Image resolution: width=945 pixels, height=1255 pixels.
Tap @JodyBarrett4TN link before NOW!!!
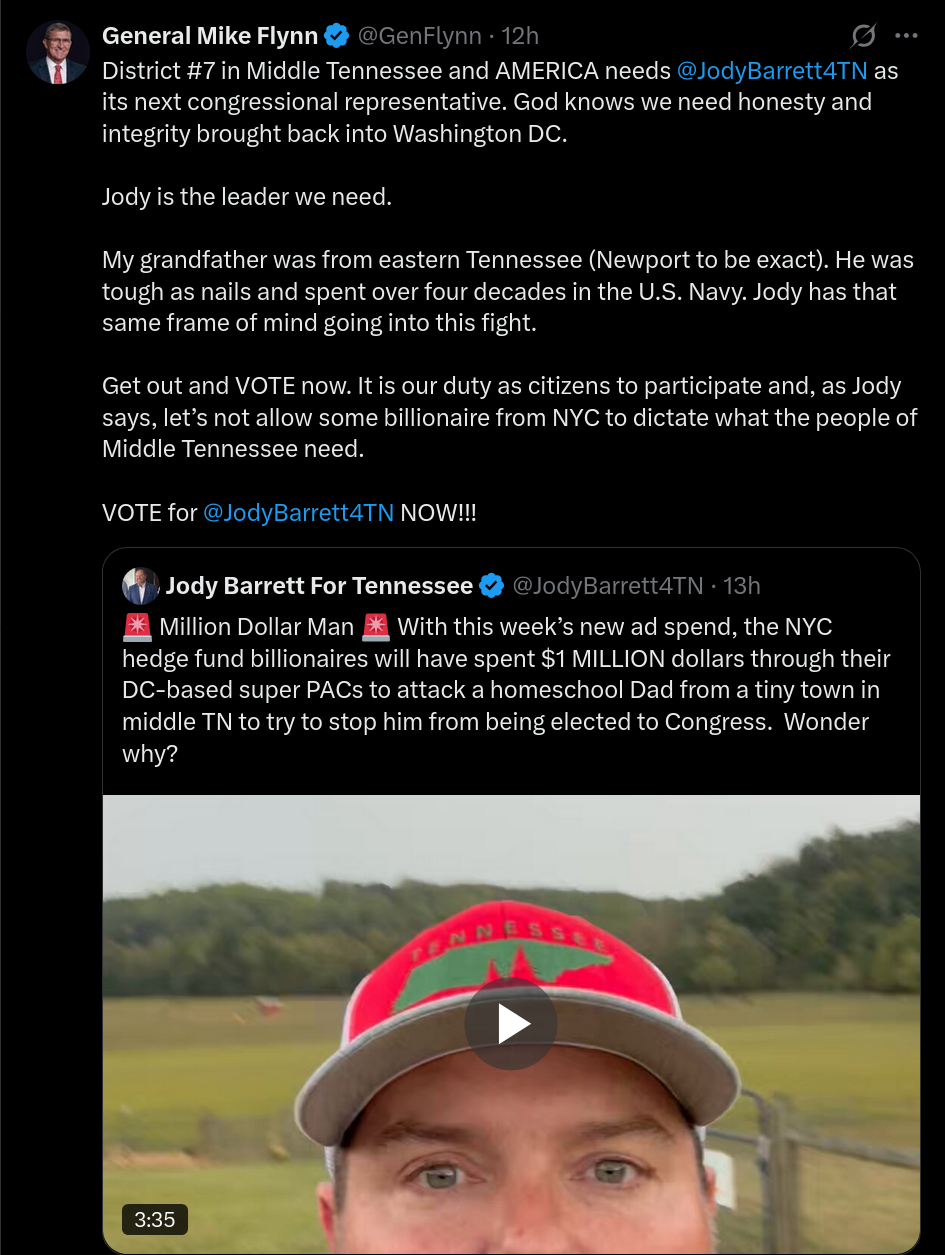298,513
